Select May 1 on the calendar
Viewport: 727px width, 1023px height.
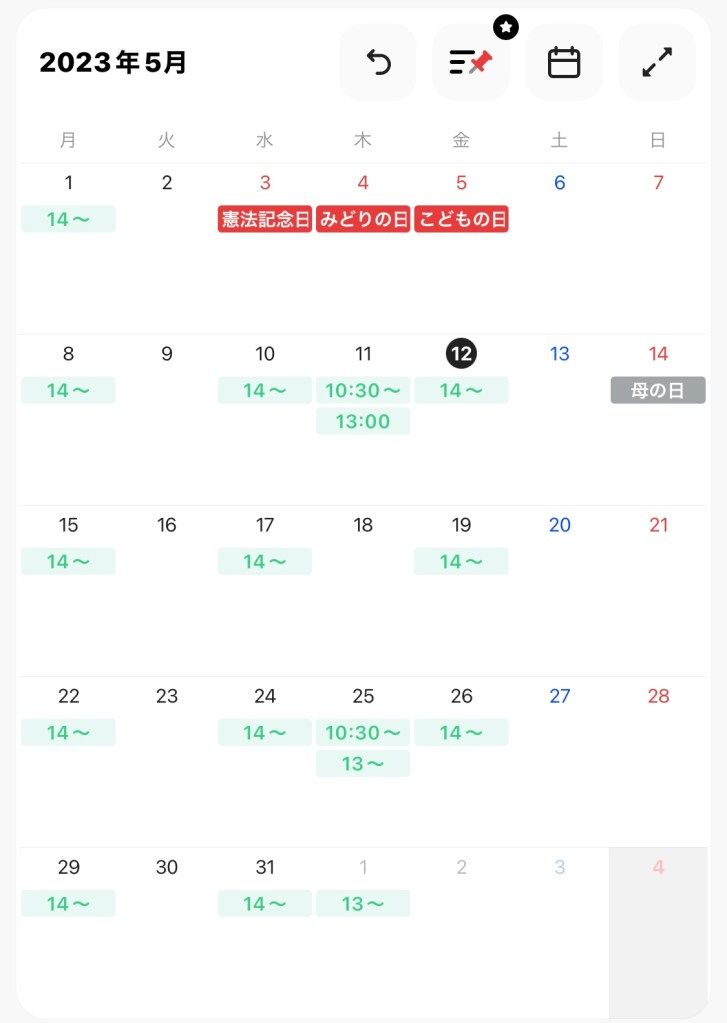click(68, 183)
